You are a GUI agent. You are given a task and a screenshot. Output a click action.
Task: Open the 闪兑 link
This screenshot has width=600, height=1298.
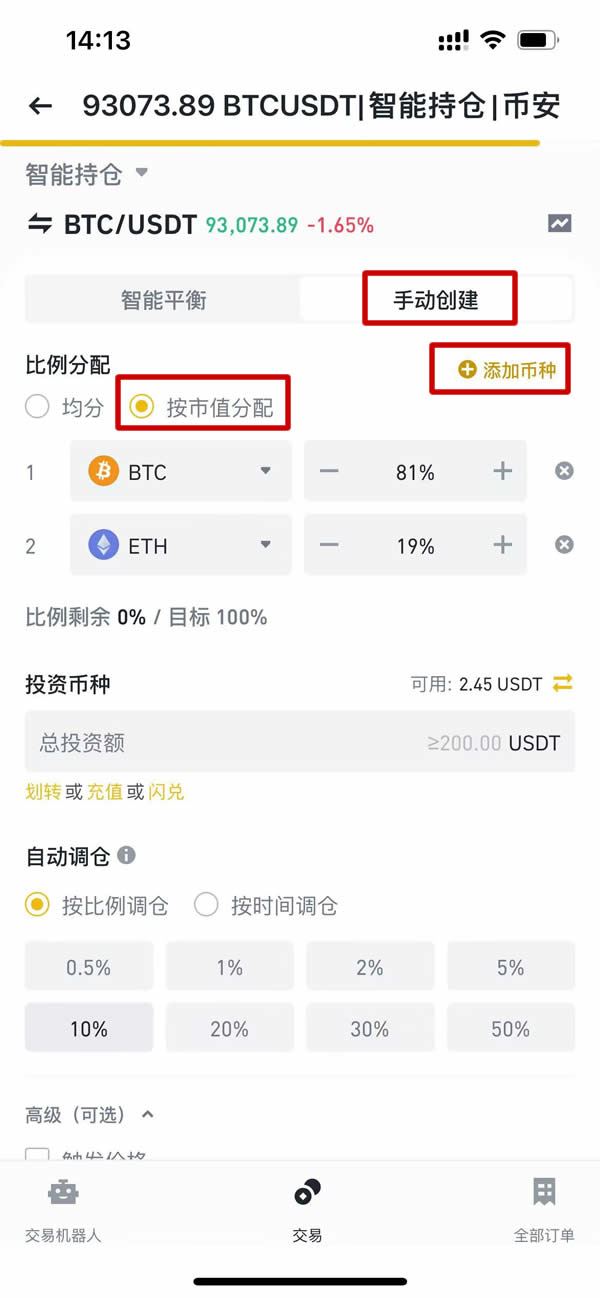click(x=166, y=792)
